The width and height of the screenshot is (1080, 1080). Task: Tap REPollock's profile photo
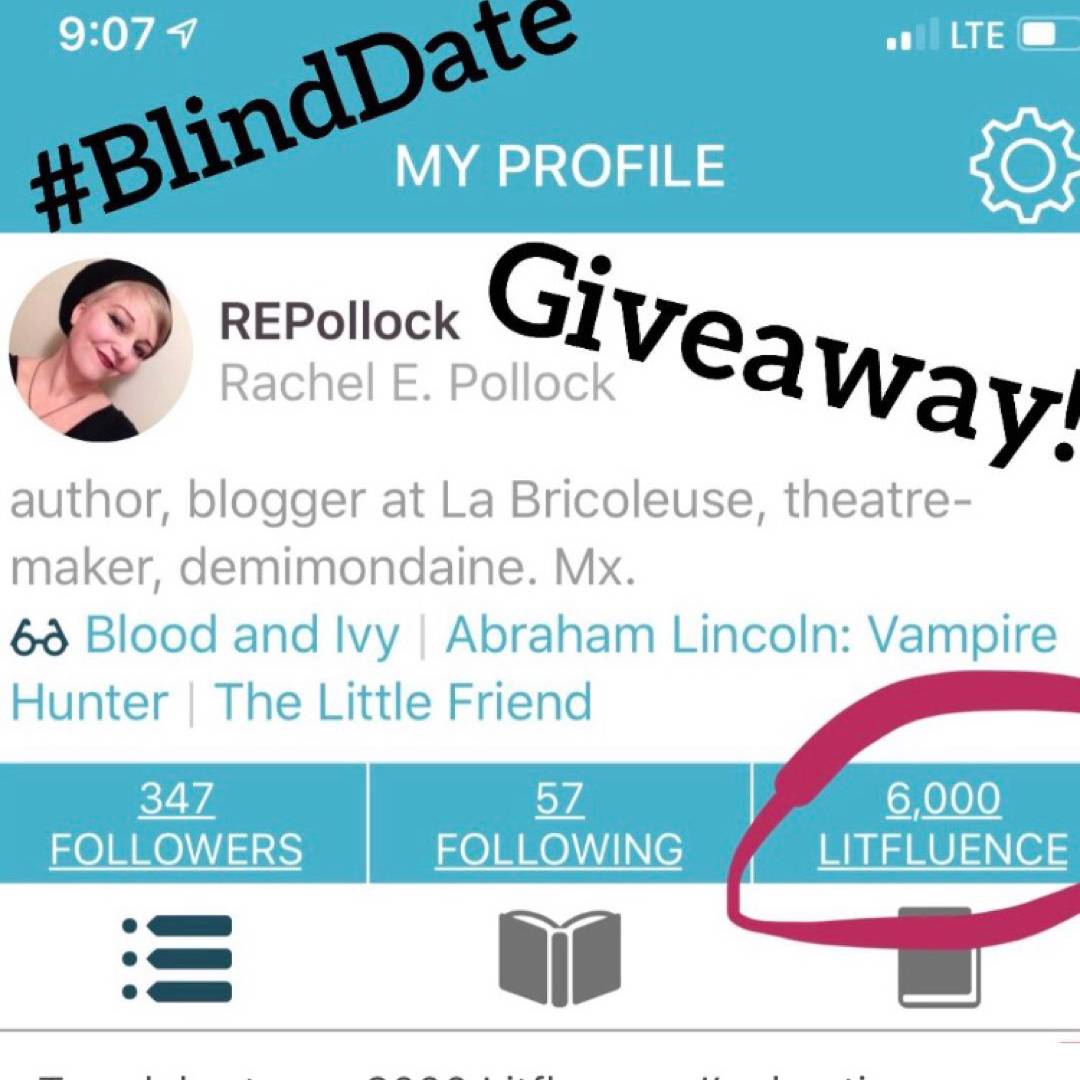tap(101, 350)
